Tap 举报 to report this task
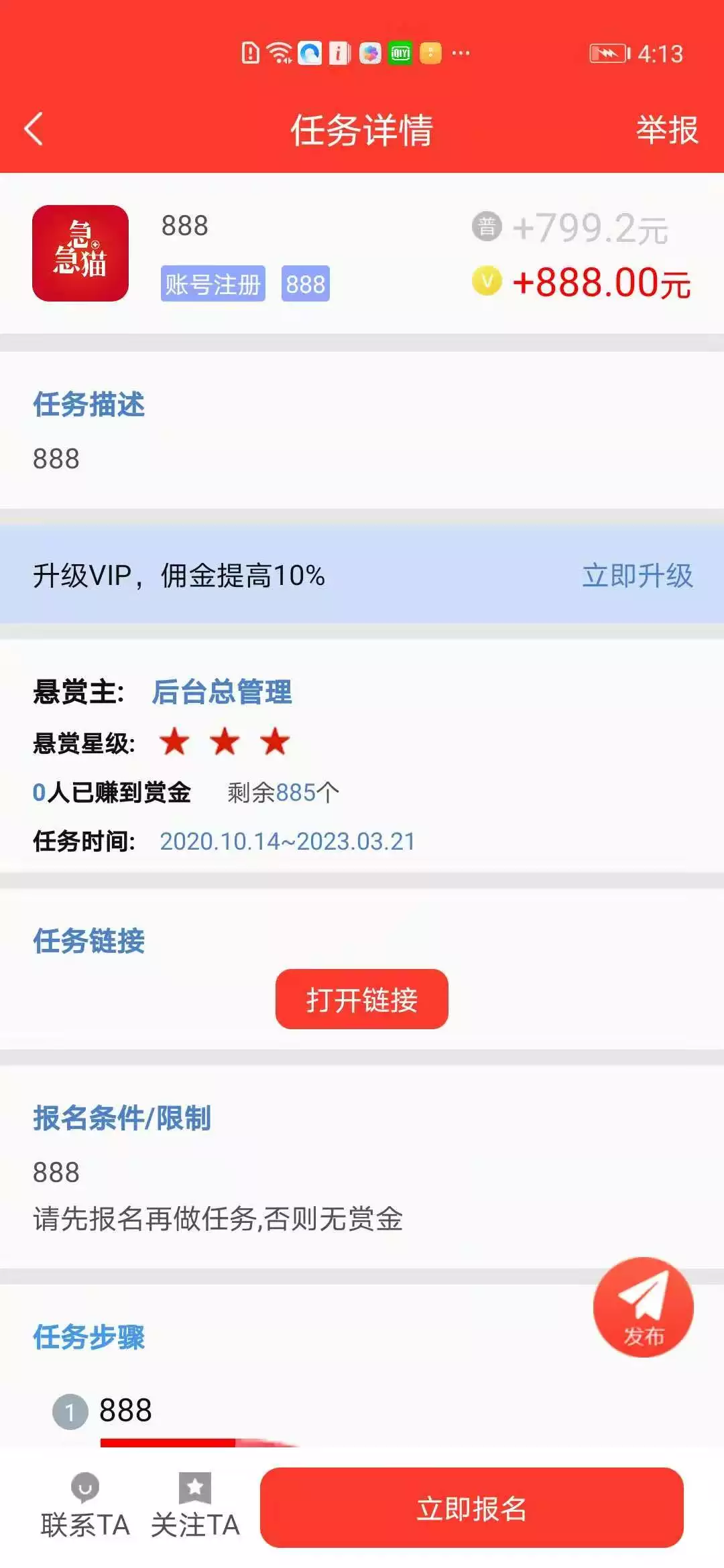The width and height of the screenshot is (724, 1568). click(666, 129)
